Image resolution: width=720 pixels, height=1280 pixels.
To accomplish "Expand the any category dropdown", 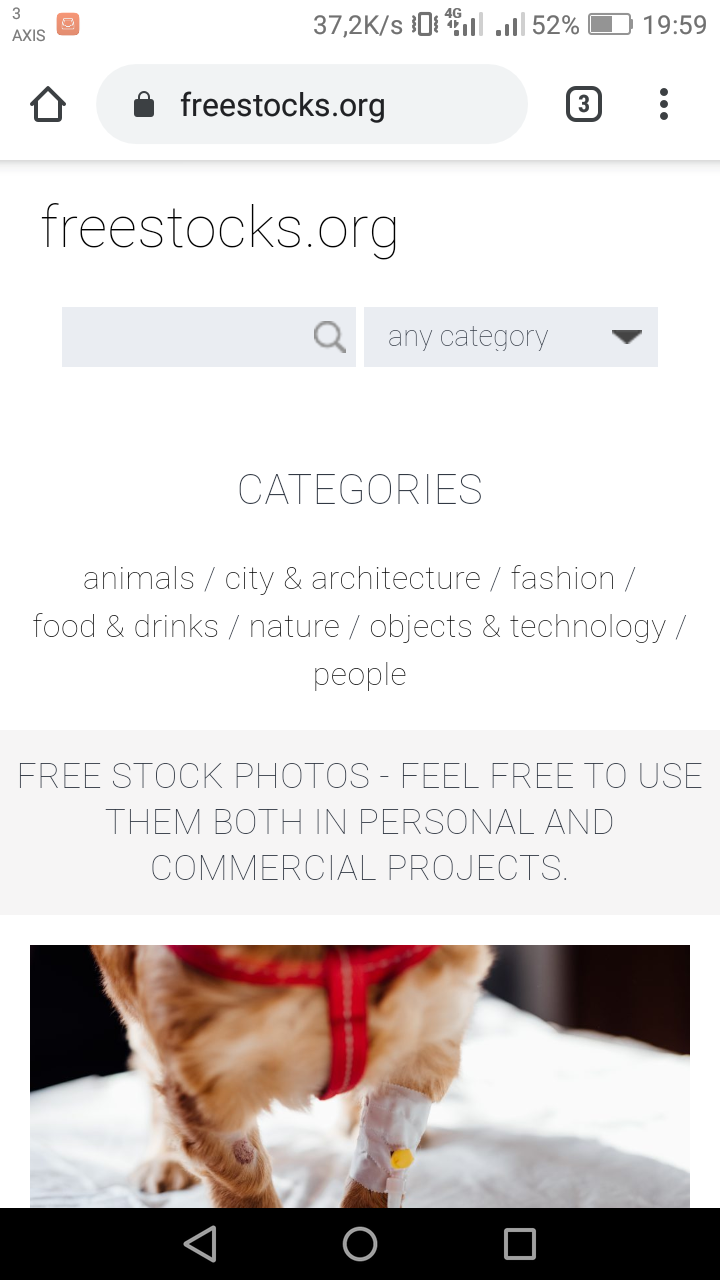I will point(511,337).
